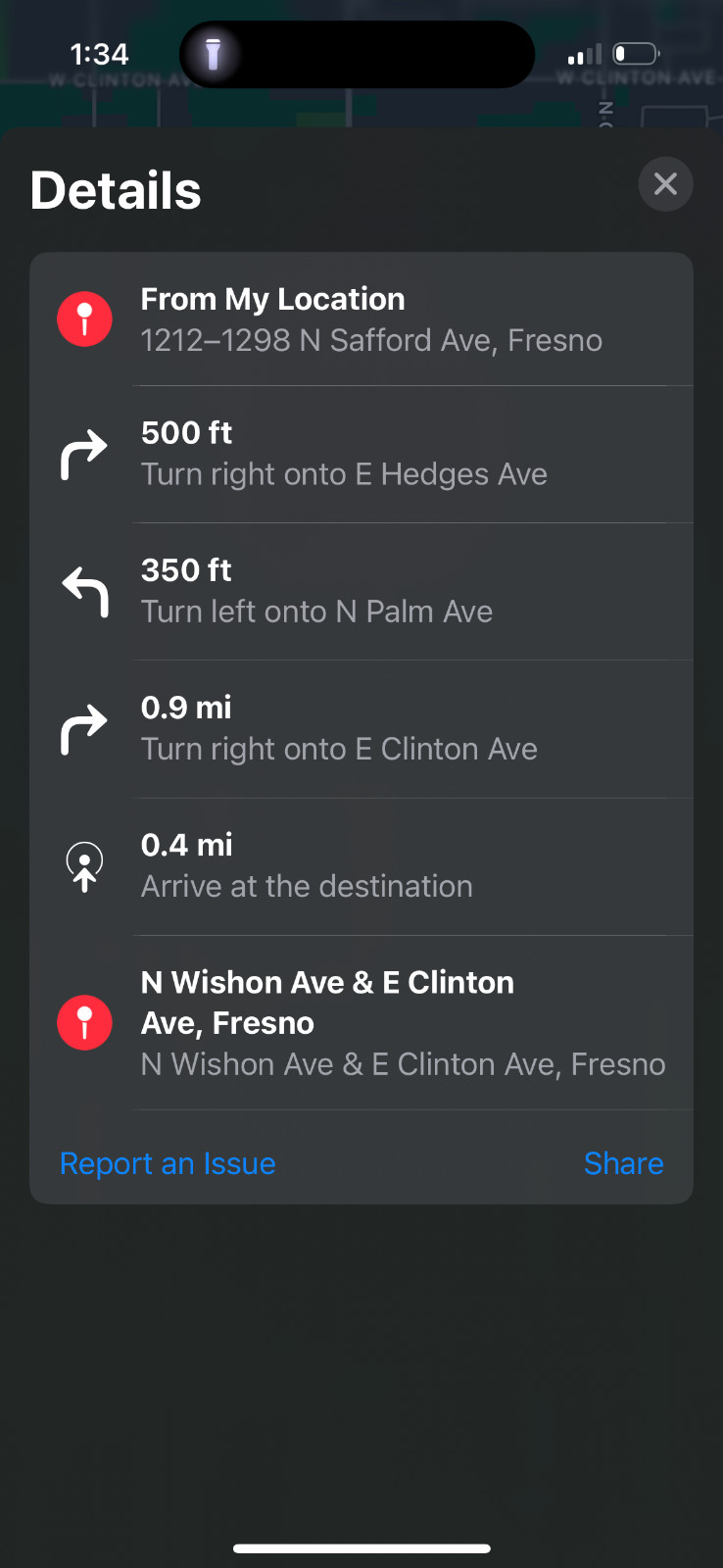Tap the Dynamic Island flashlight indicator
Screen dimensions: 723x1568
(214, 55)
